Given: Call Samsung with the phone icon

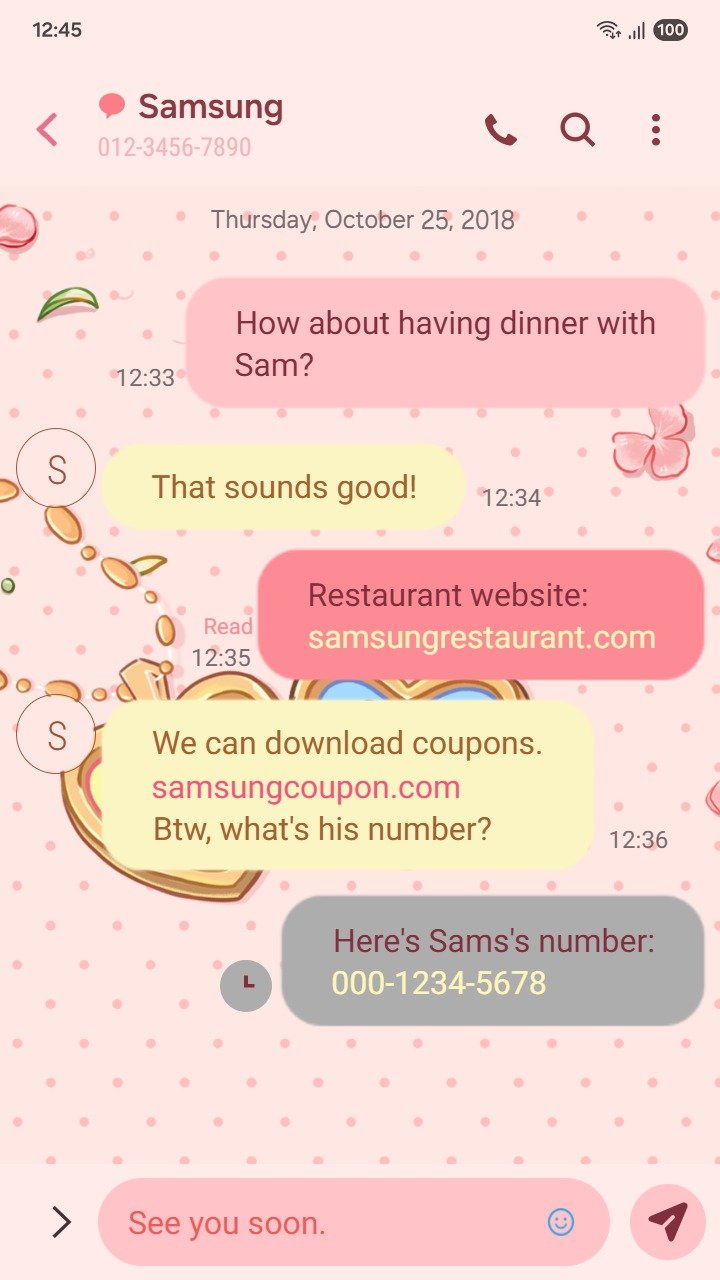Looking at the screenshot, I should (x=500, y=129).
